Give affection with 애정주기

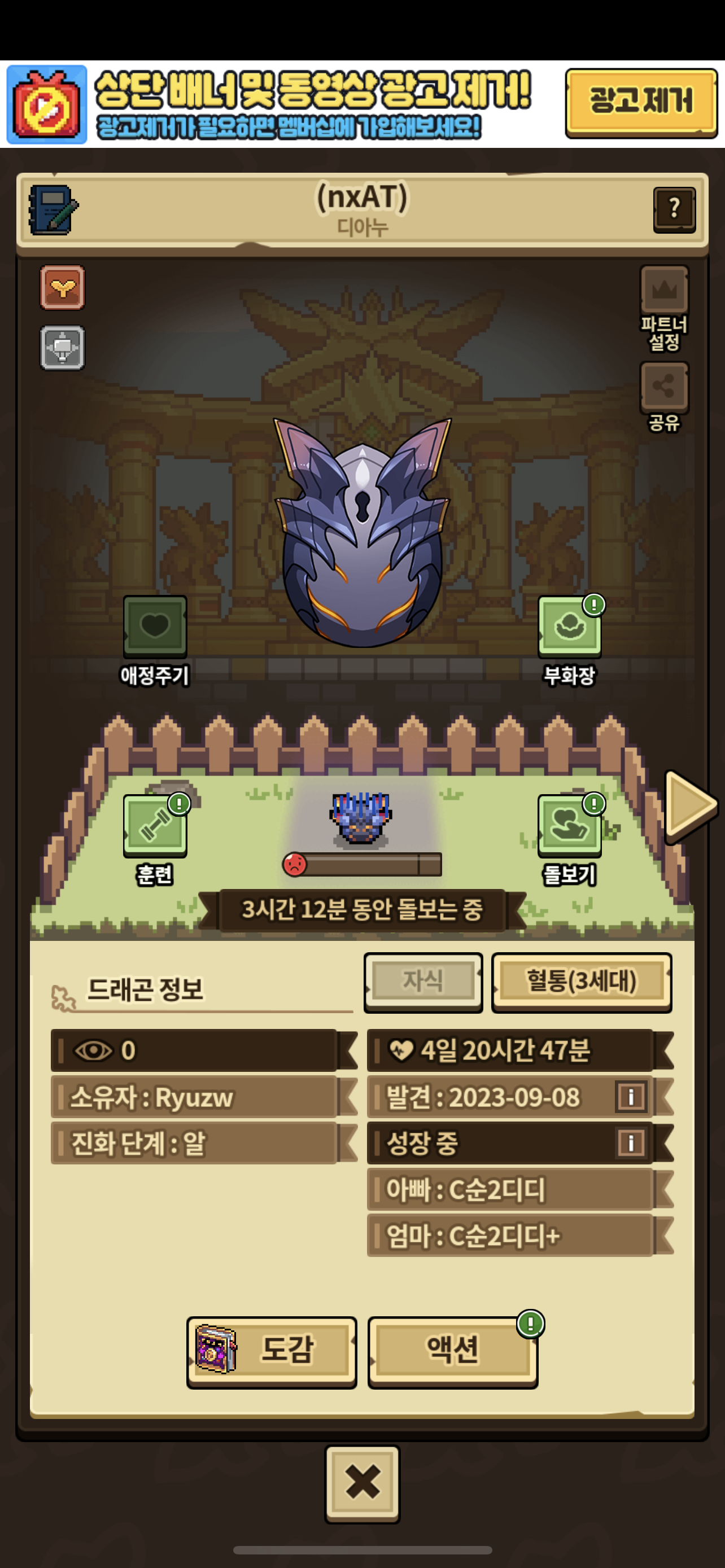[x=155, y=640]
